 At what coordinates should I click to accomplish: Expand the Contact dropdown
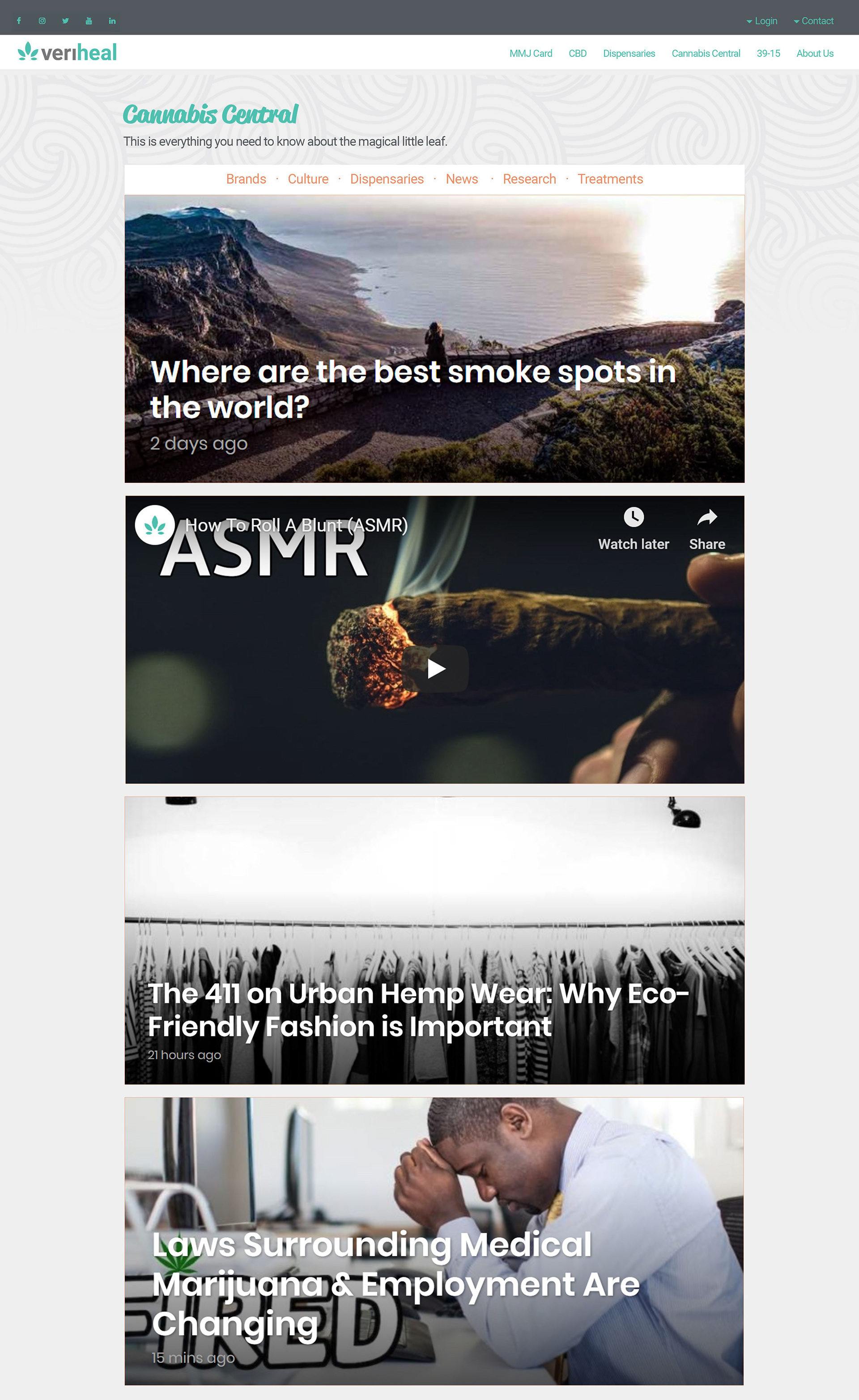pos(813,21)
